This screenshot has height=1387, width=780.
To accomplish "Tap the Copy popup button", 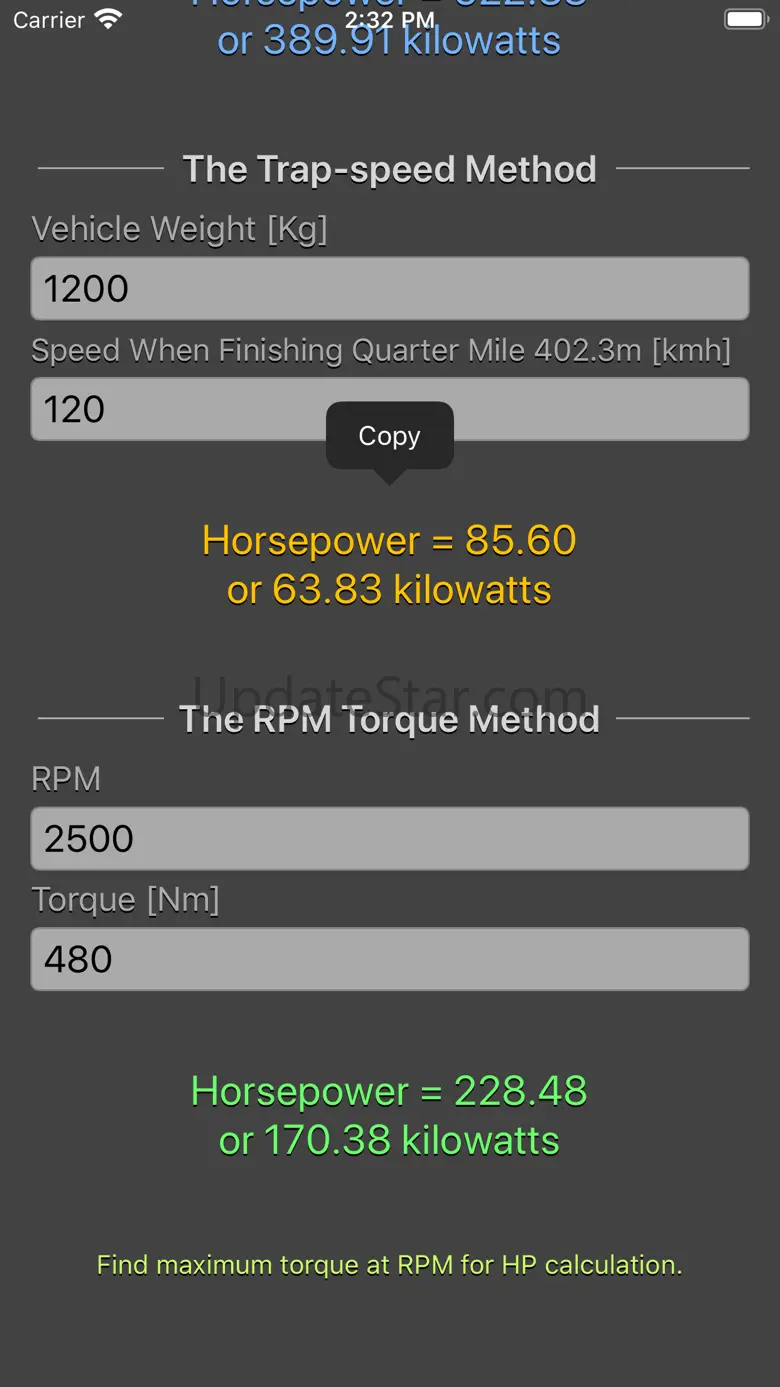I will [x=390, y=436].
